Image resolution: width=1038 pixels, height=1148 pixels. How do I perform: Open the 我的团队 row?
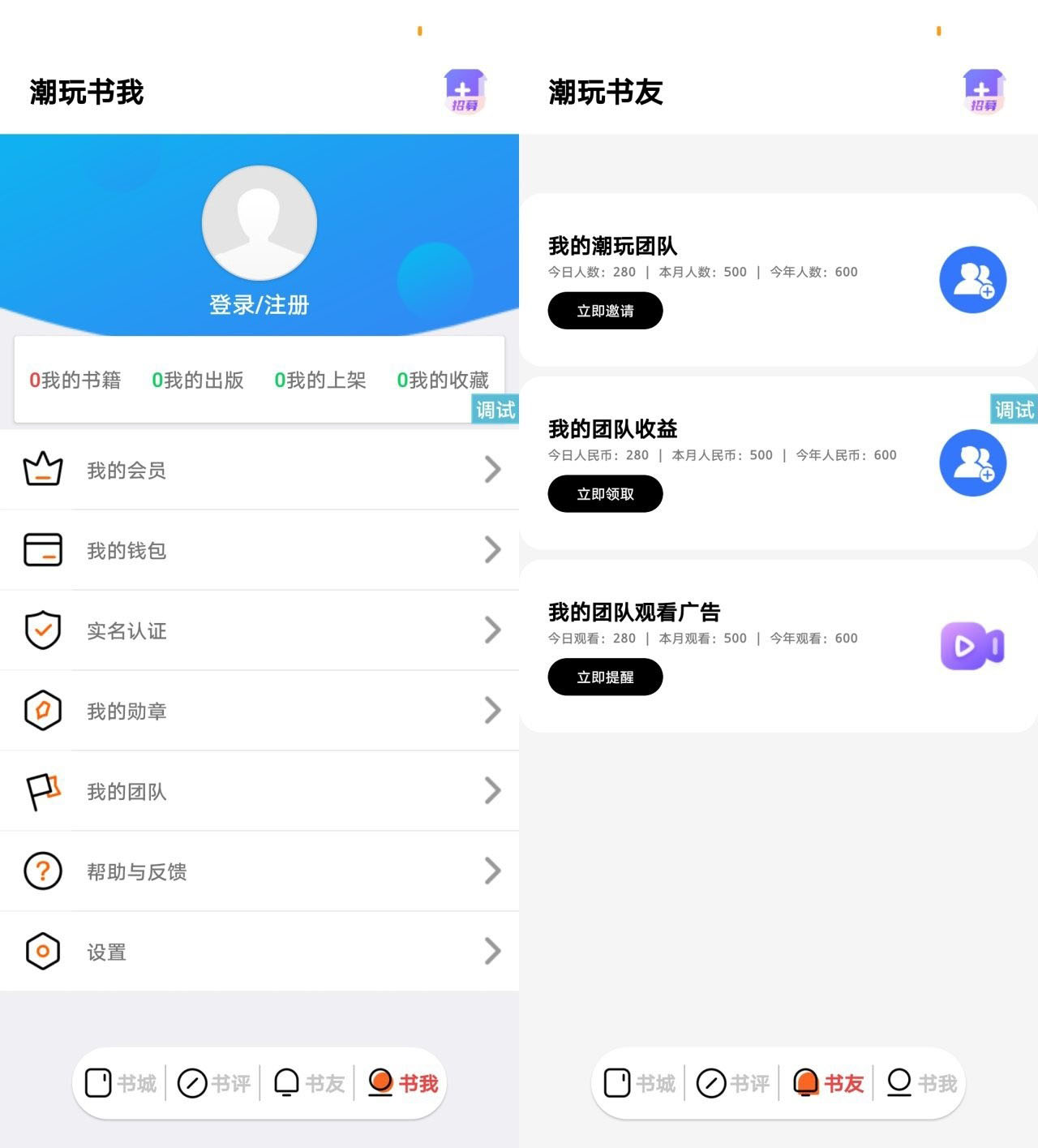(x=259, y=791)
